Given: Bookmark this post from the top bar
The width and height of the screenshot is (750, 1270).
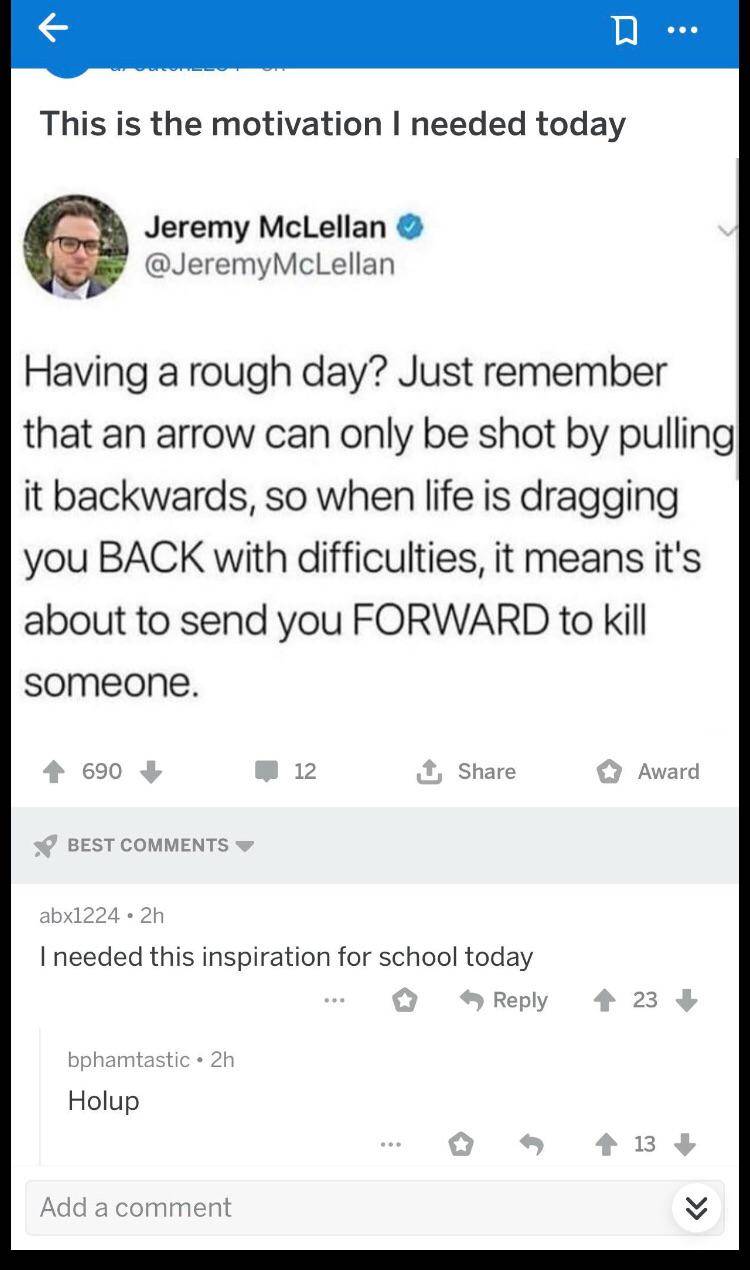Looking at the screenshot, I should click(625, 31).
